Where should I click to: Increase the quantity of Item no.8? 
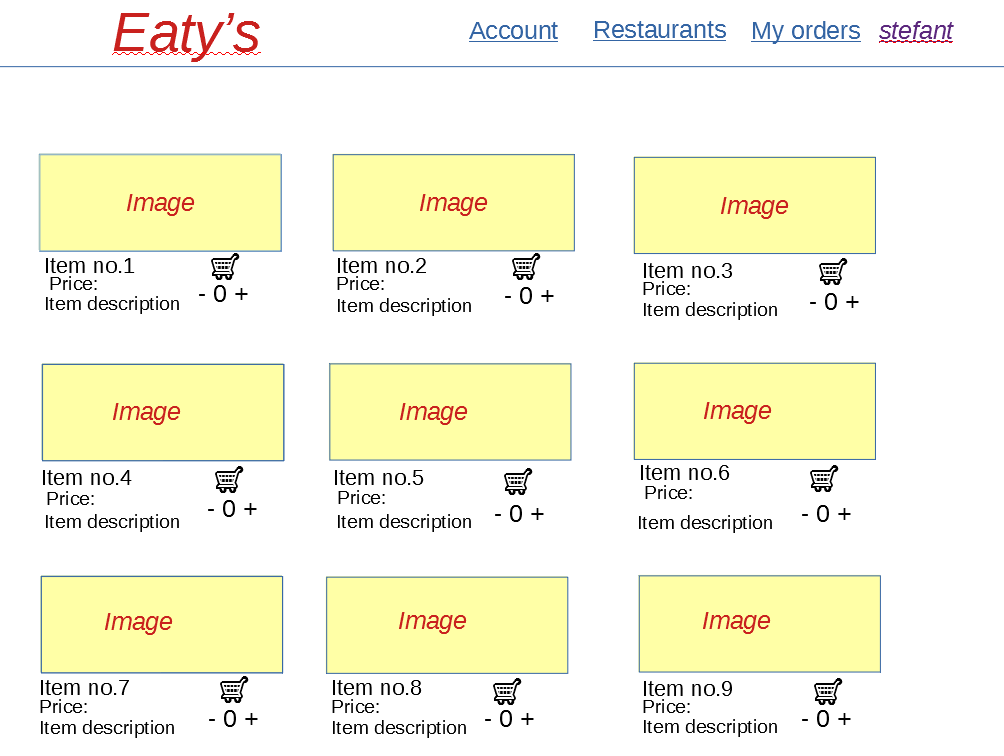(528, 719)
